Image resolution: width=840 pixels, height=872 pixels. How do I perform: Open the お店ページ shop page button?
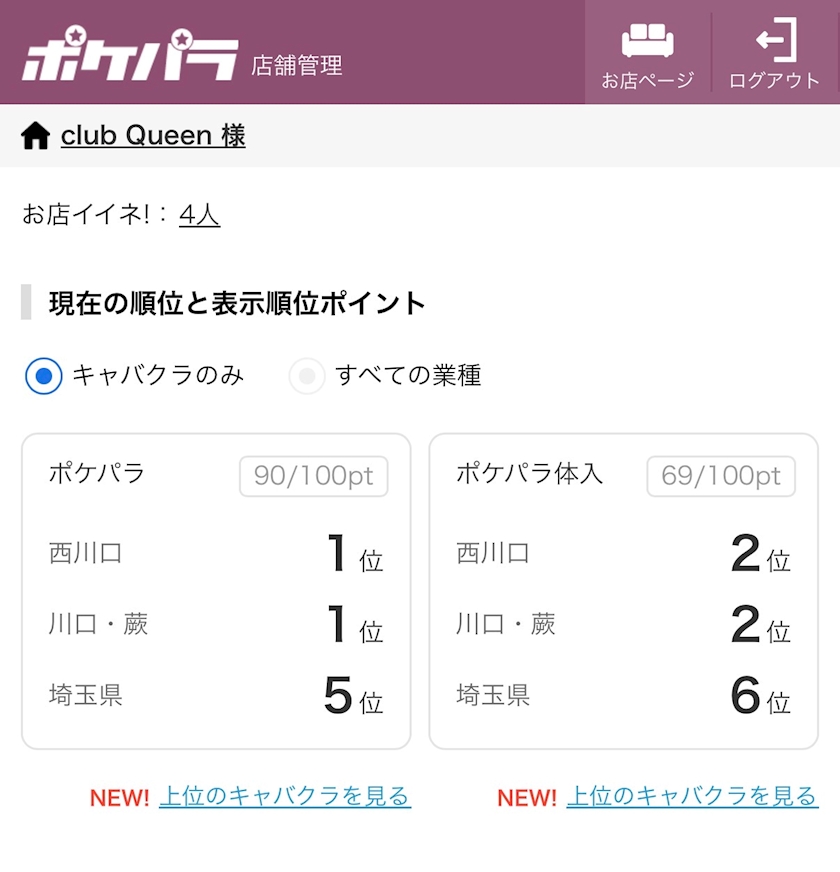point(648,54)
